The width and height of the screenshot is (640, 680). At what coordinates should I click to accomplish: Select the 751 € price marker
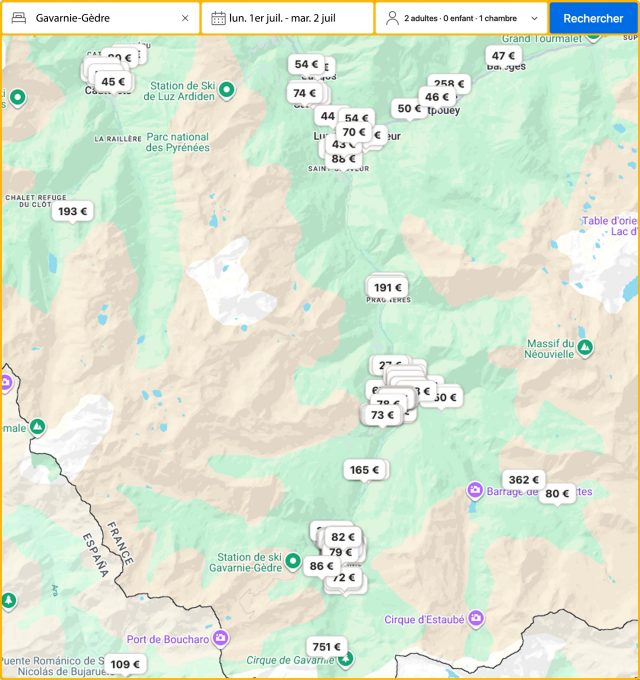coord(327,646)
